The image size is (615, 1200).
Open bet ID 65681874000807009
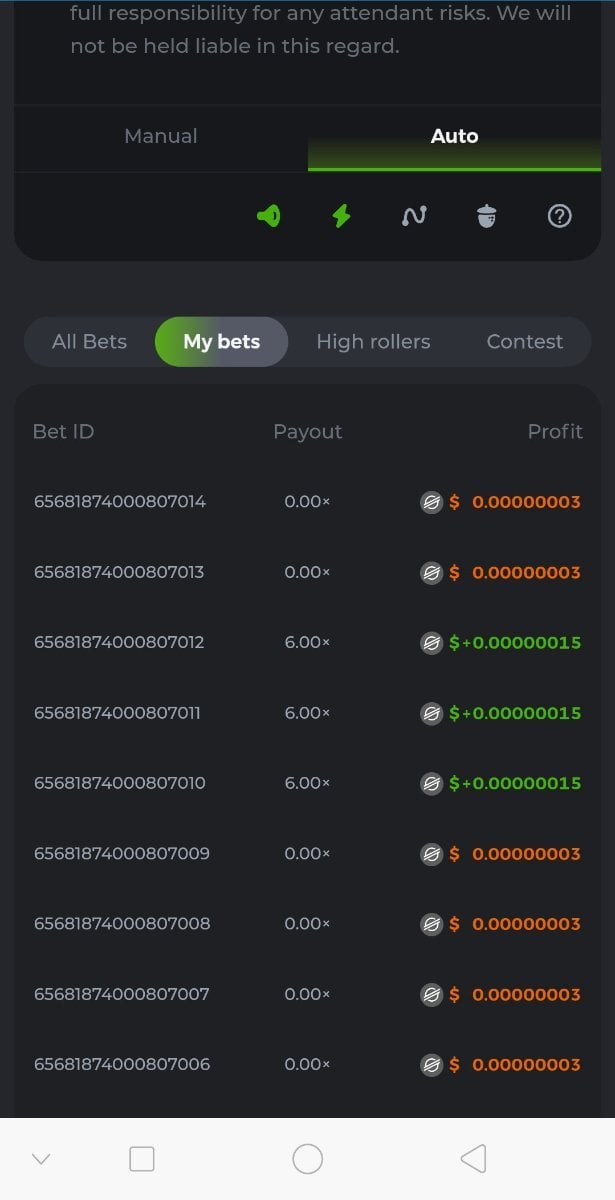pos(122,853)
